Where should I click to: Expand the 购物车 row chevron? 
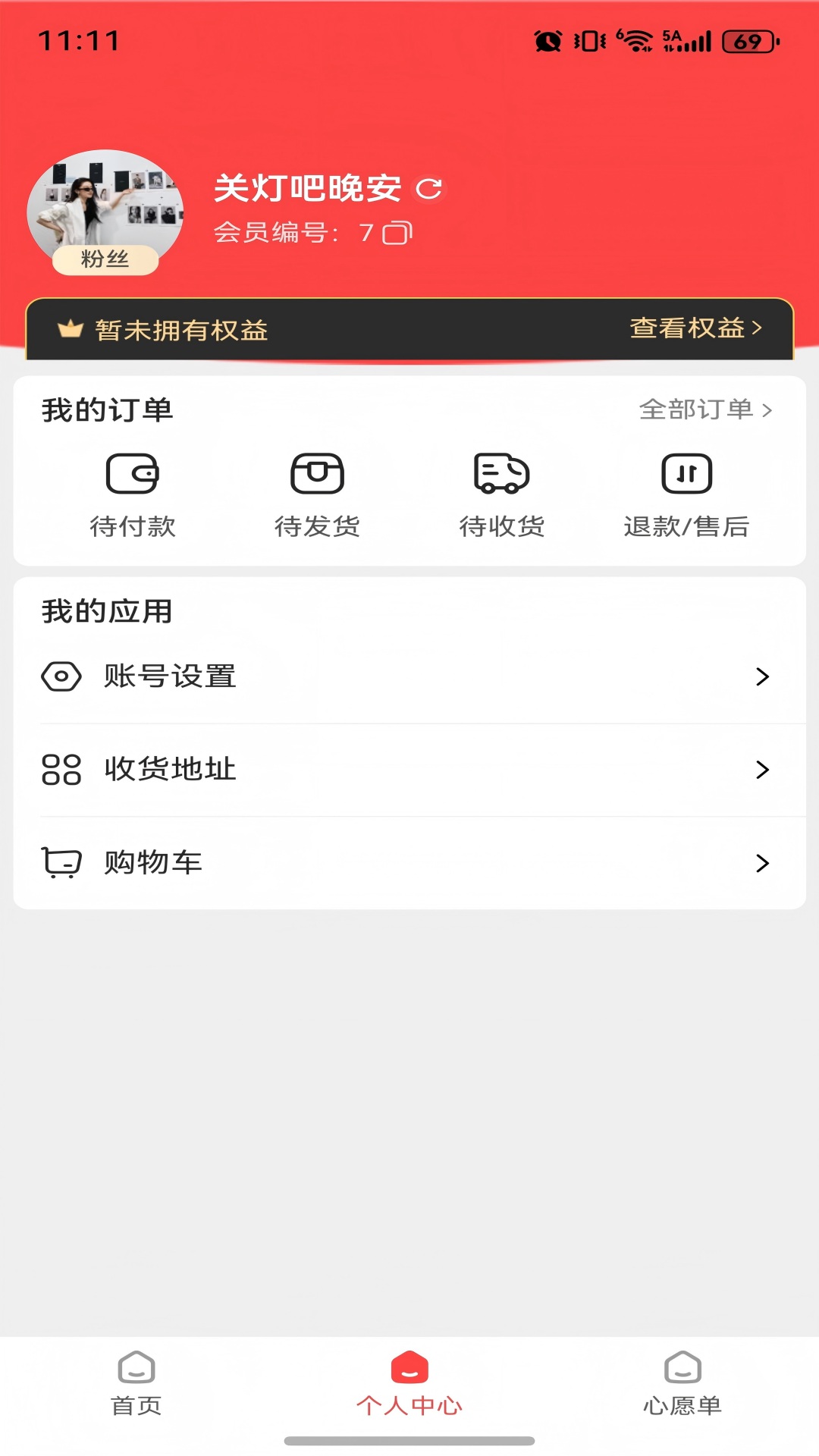764,861
